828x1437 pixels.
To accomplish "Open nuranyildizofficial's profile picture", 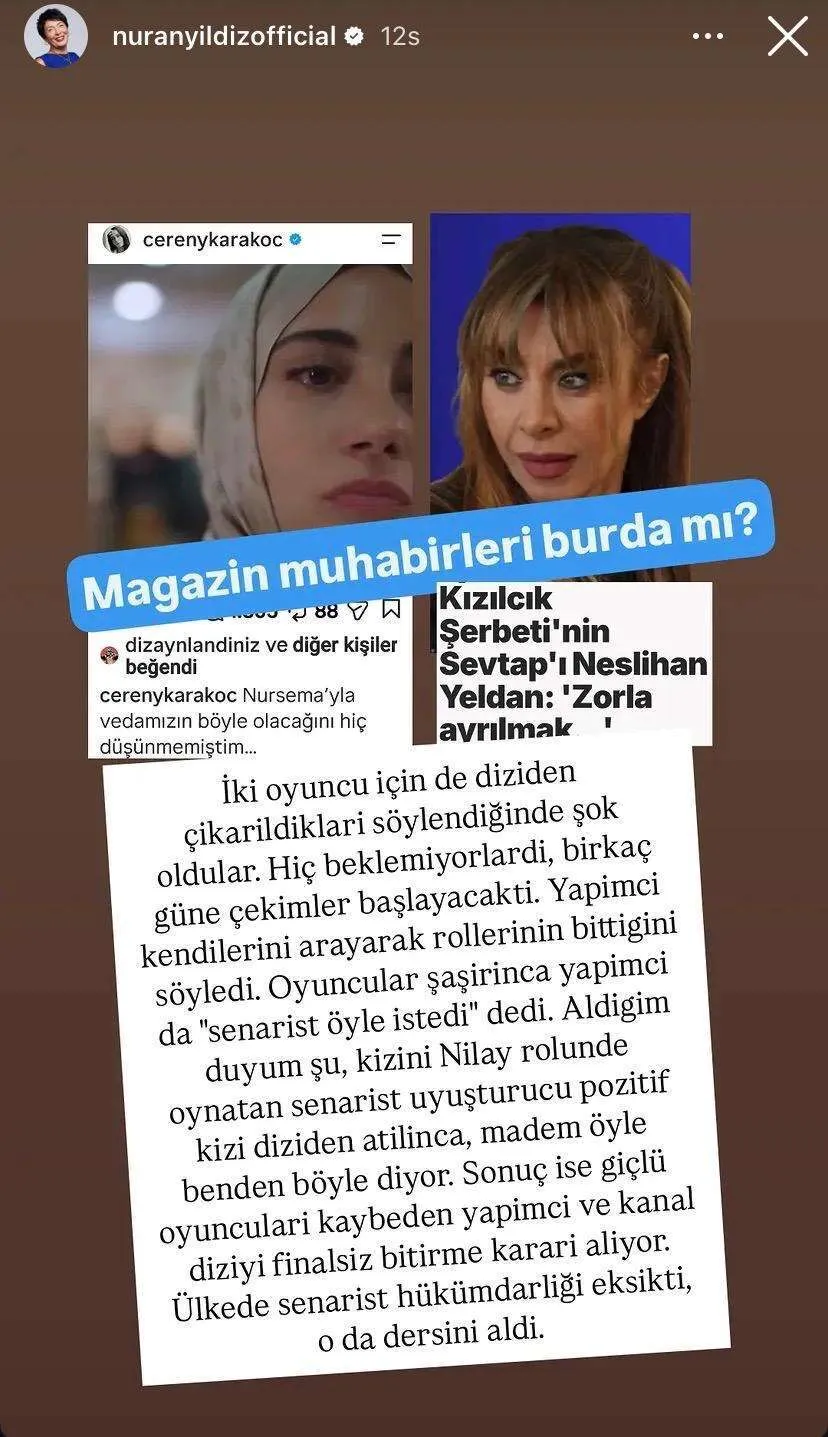I will tap(57, 37).
